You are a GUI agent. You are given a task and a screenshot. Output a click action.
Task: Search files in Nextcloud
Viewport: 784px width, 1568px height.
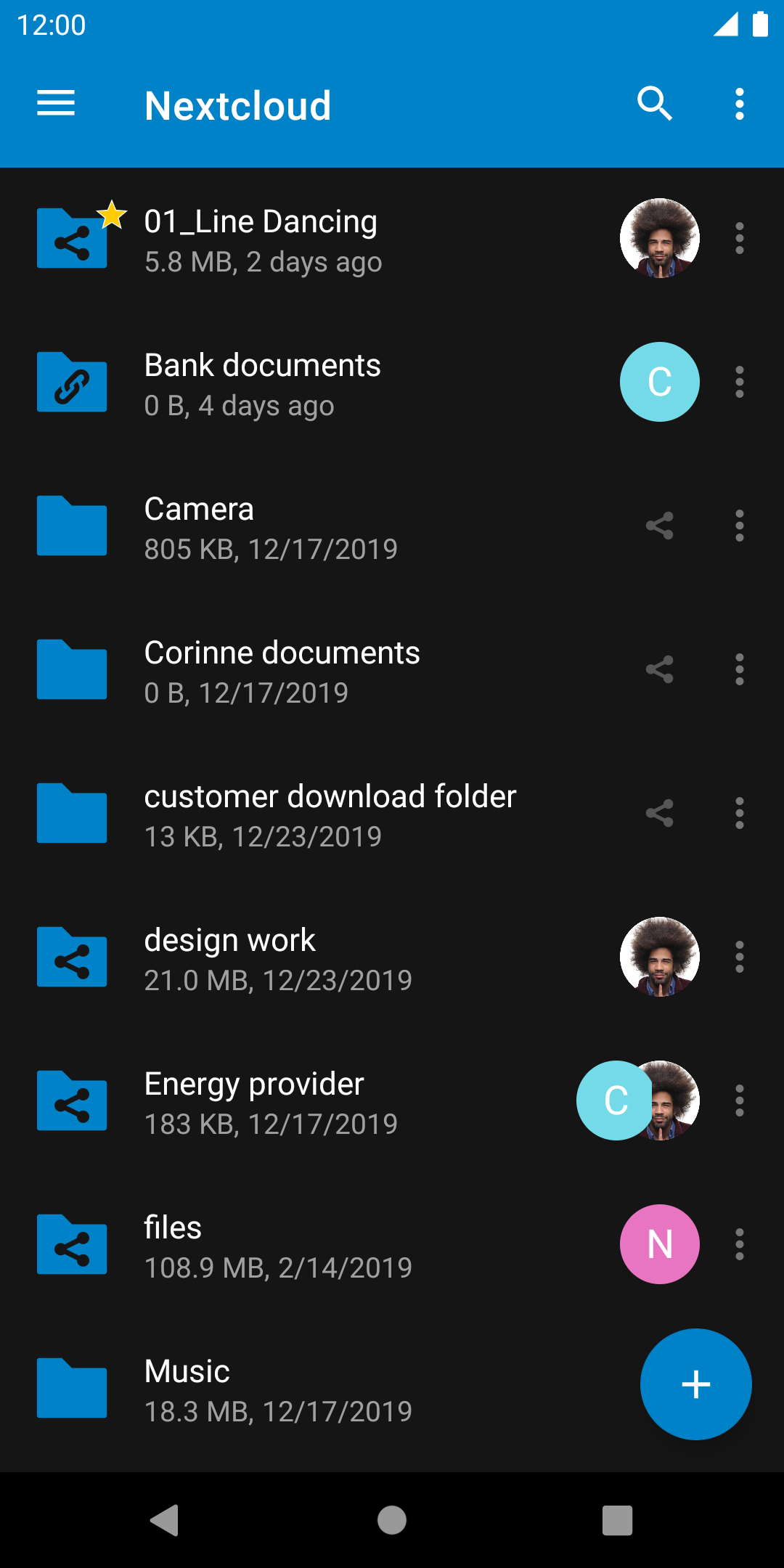(655, 104)
